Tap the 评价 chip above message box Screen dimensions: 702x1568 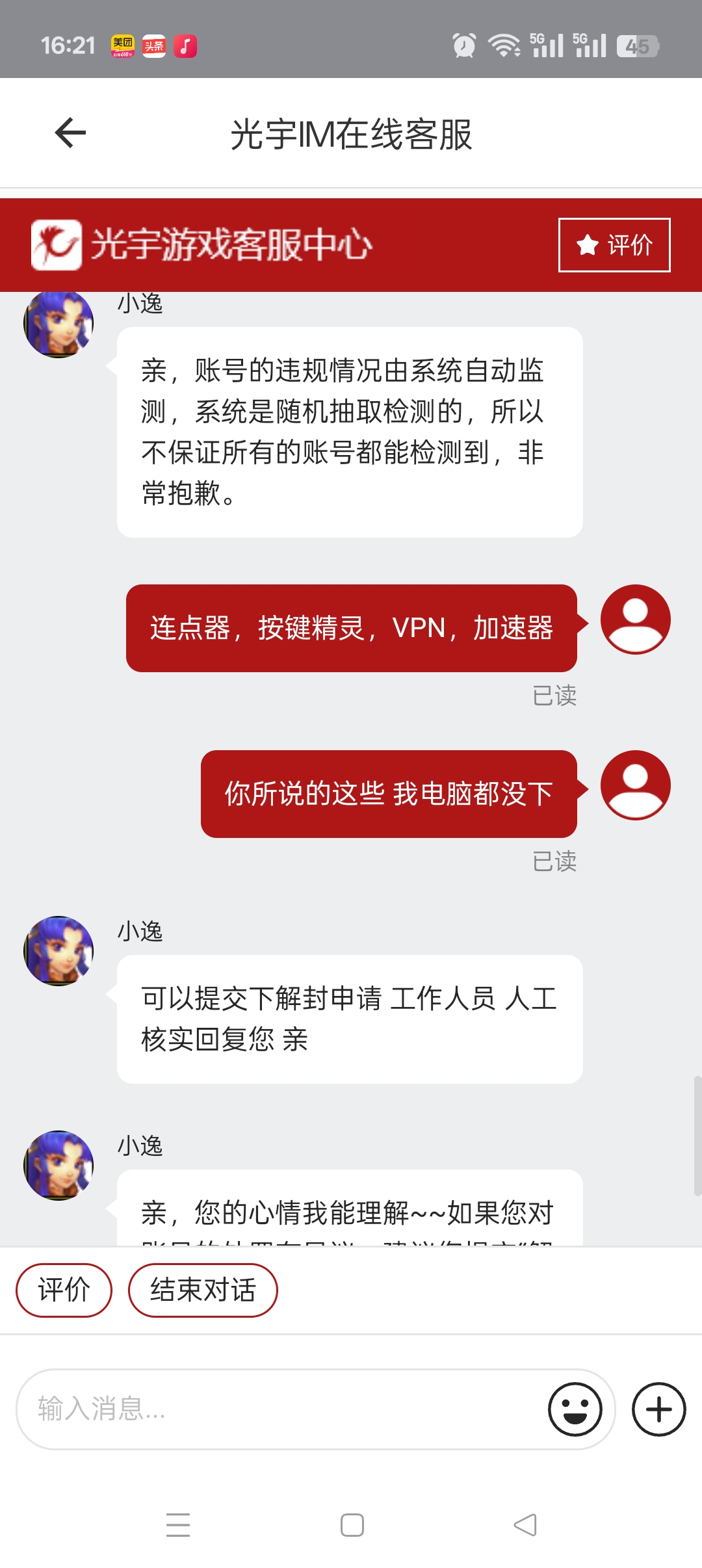pyautogui.click(x=64, y=1290)
